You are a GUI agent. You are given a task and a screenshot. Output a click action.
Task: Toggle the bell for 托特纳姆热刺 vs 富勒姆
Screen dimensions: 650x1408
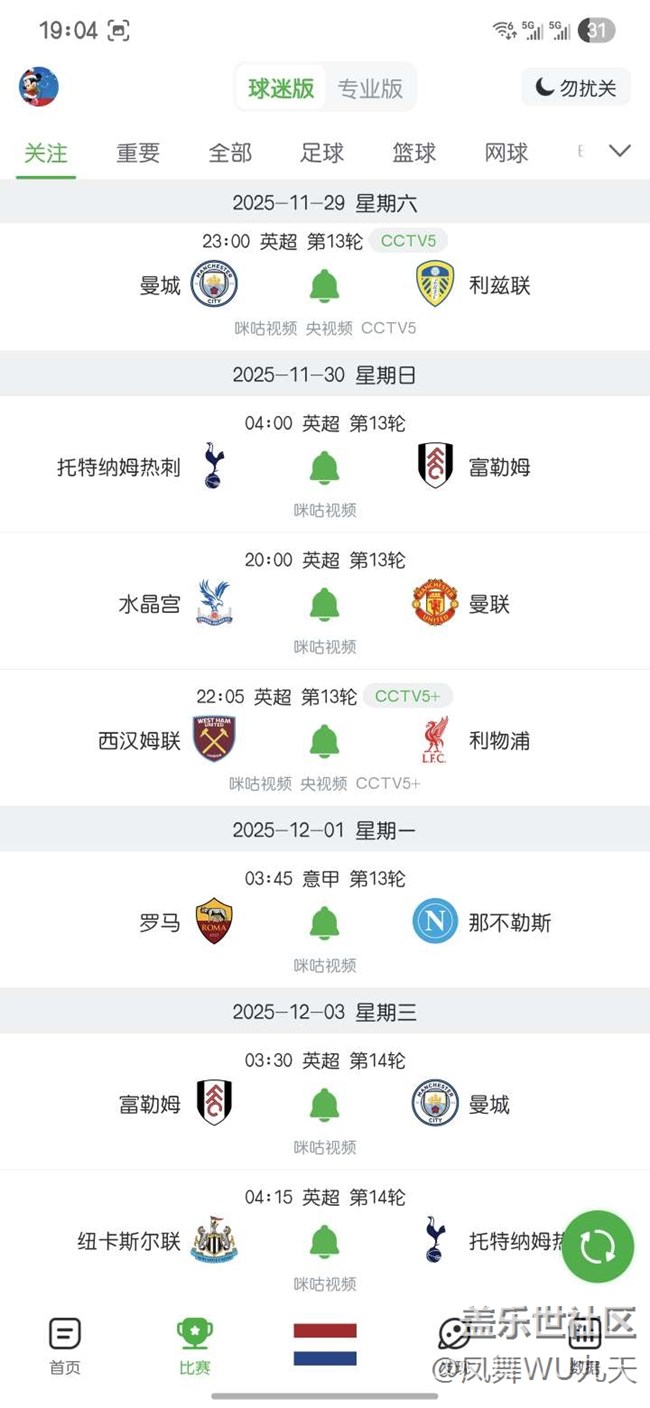pyautogui.click(x=324, y=467)
